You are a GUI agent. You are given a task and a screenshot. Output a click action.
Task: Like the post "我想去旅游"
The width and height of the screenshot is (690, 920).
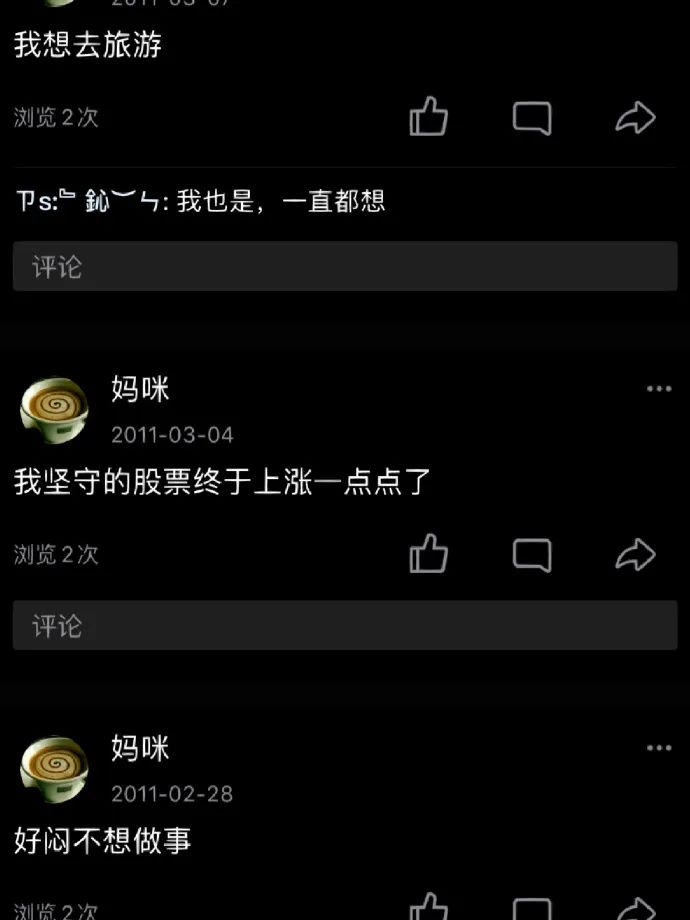(x=429, y=117)
